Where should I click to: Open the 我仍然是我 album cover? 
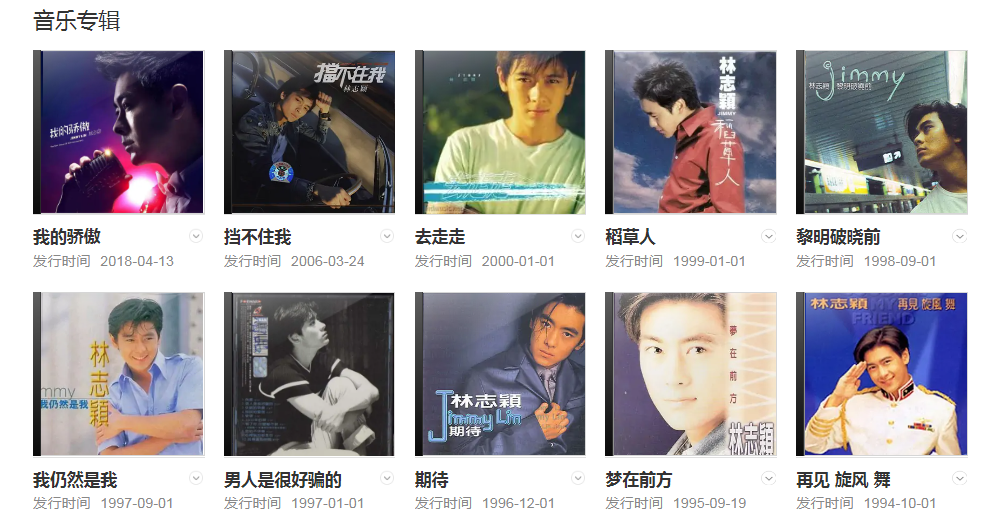point(119,375)
